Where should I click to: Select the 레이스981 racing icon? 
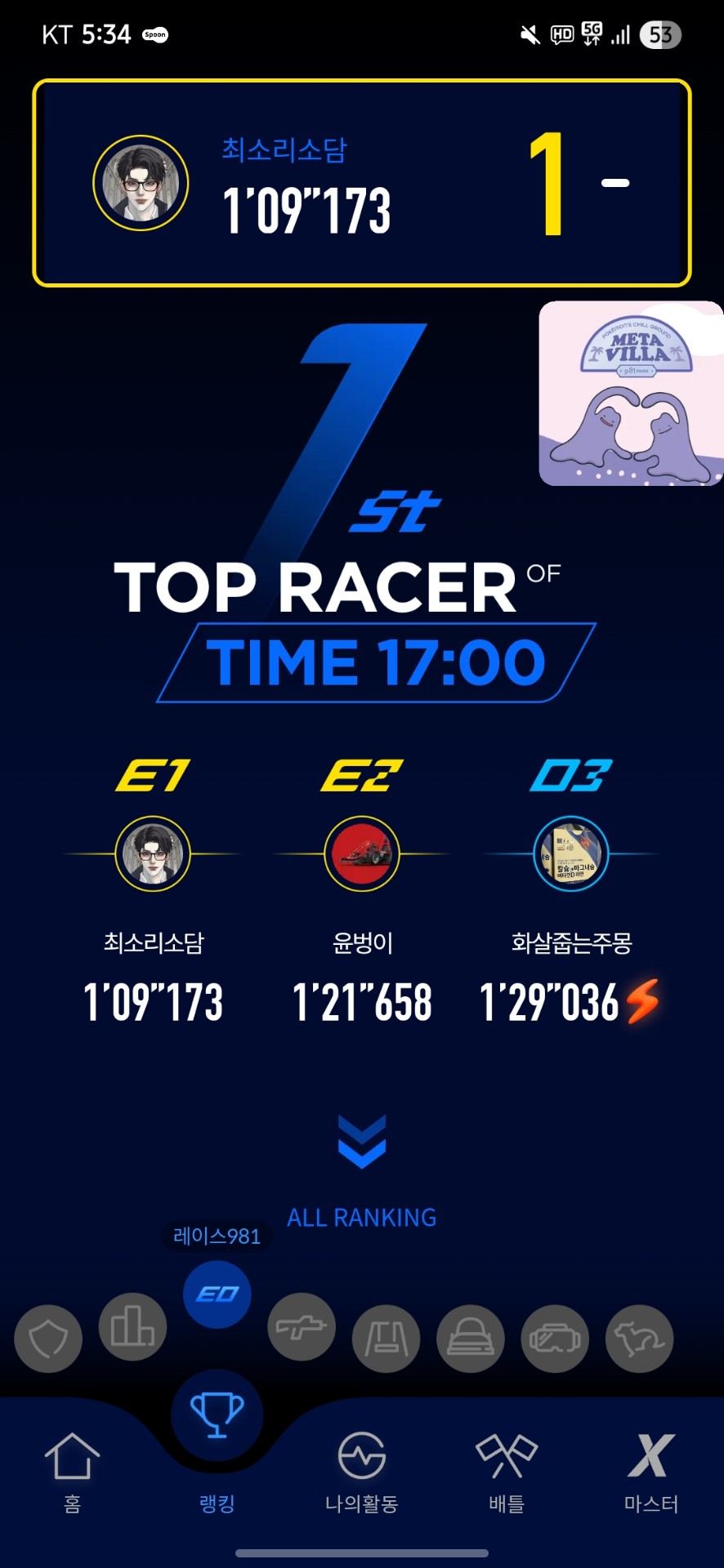tap(217, 1294)
